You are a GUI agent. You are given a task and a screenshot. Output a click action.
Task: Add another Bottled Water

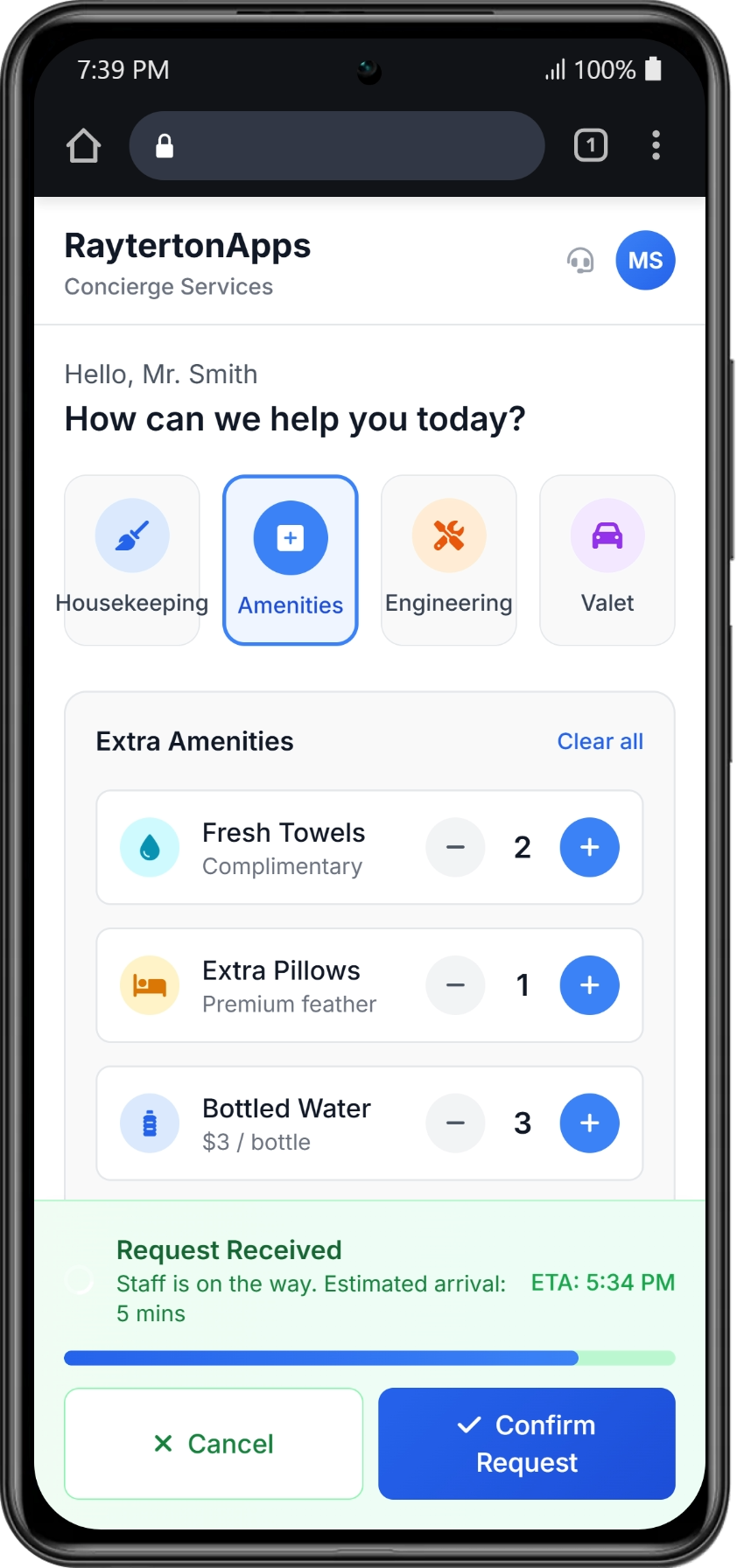[x=590, y=1123]
